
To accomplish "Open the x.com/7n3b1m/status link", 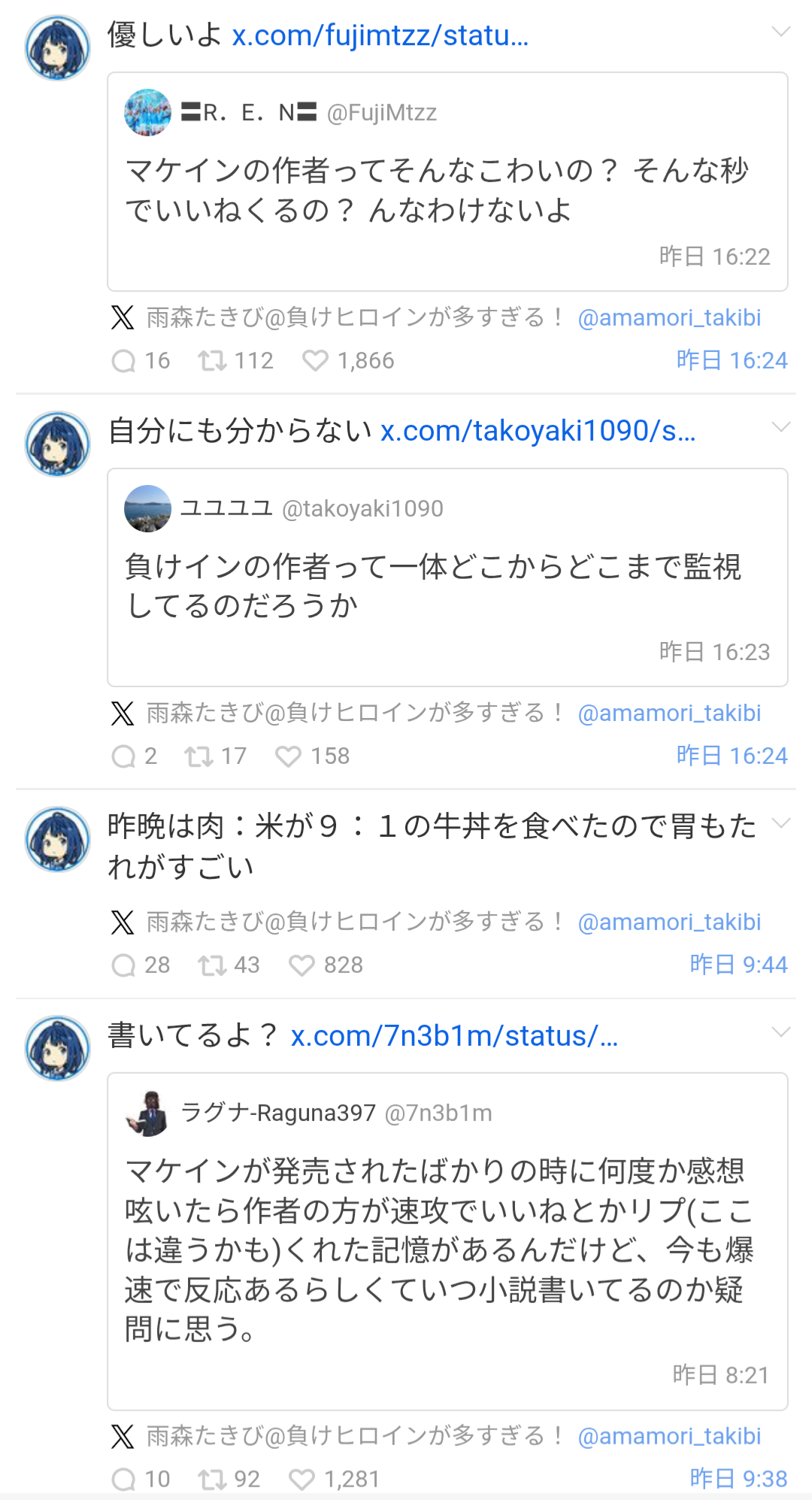I will pyautogui.click(x=454, y=1037).
